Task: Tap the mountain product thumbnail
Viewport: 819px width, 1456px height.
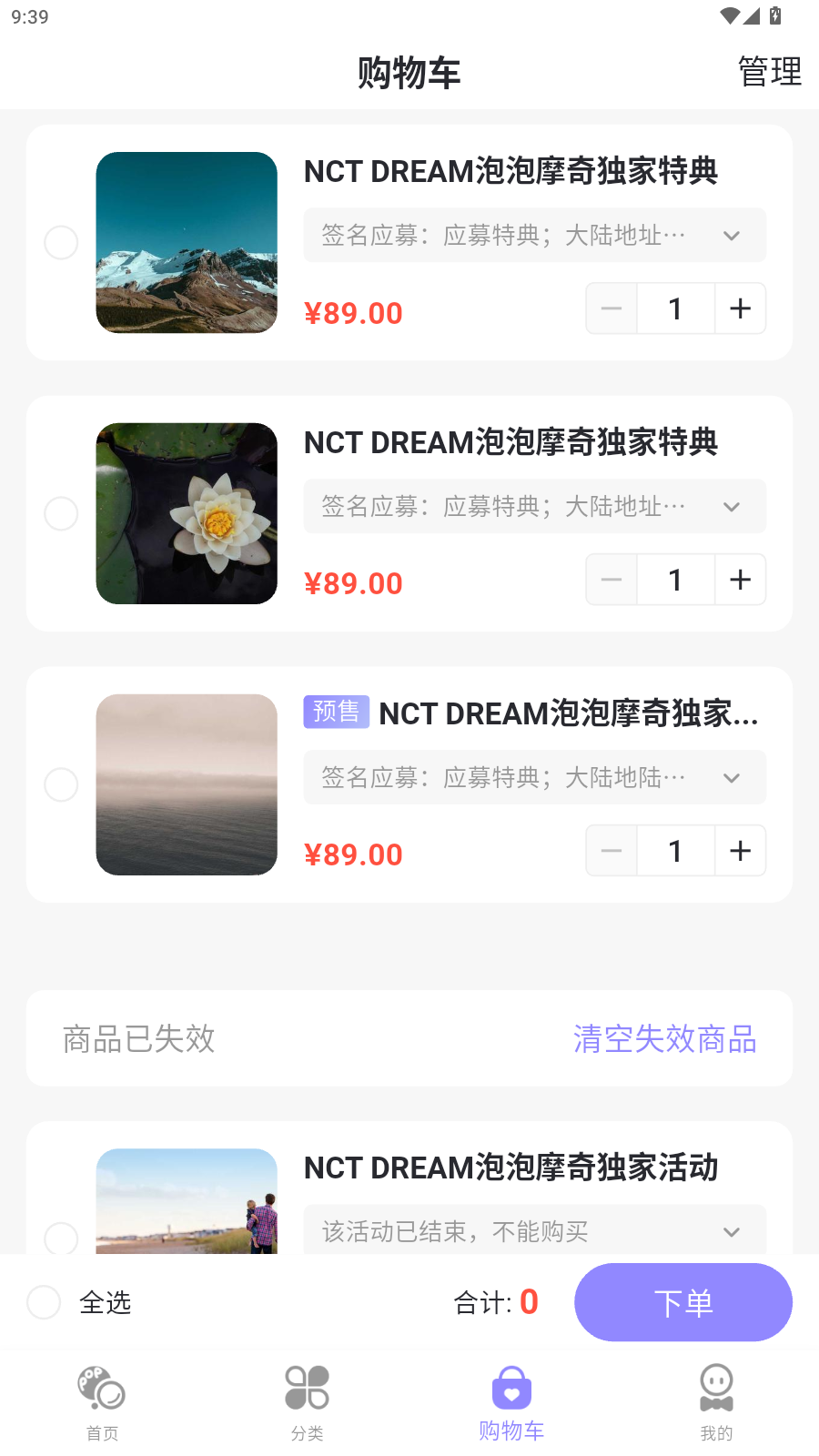Action: click(x=186, y=242)
